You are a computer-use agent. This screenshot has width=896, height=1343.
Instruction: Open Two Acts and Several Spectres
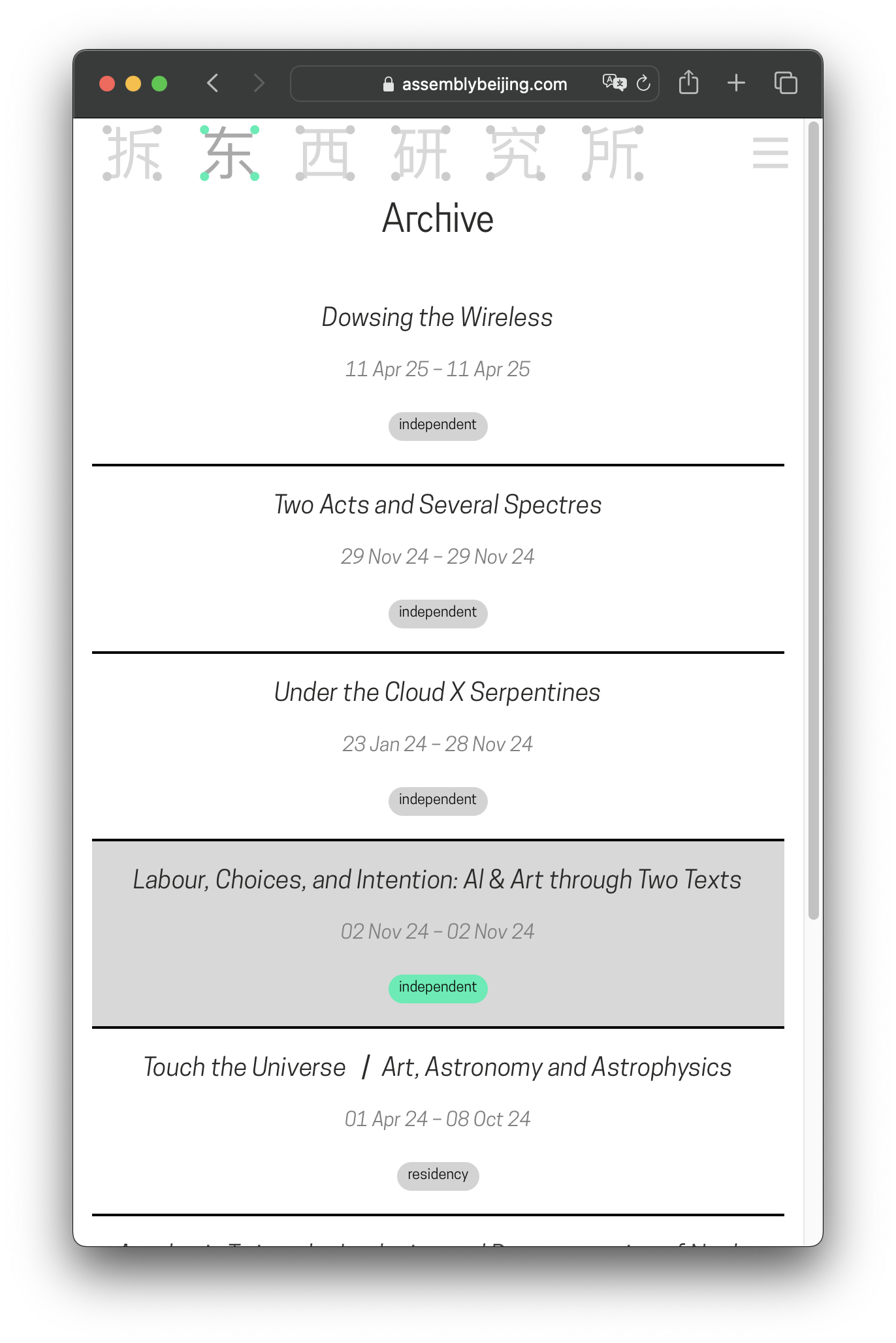[x=438, y=505]
